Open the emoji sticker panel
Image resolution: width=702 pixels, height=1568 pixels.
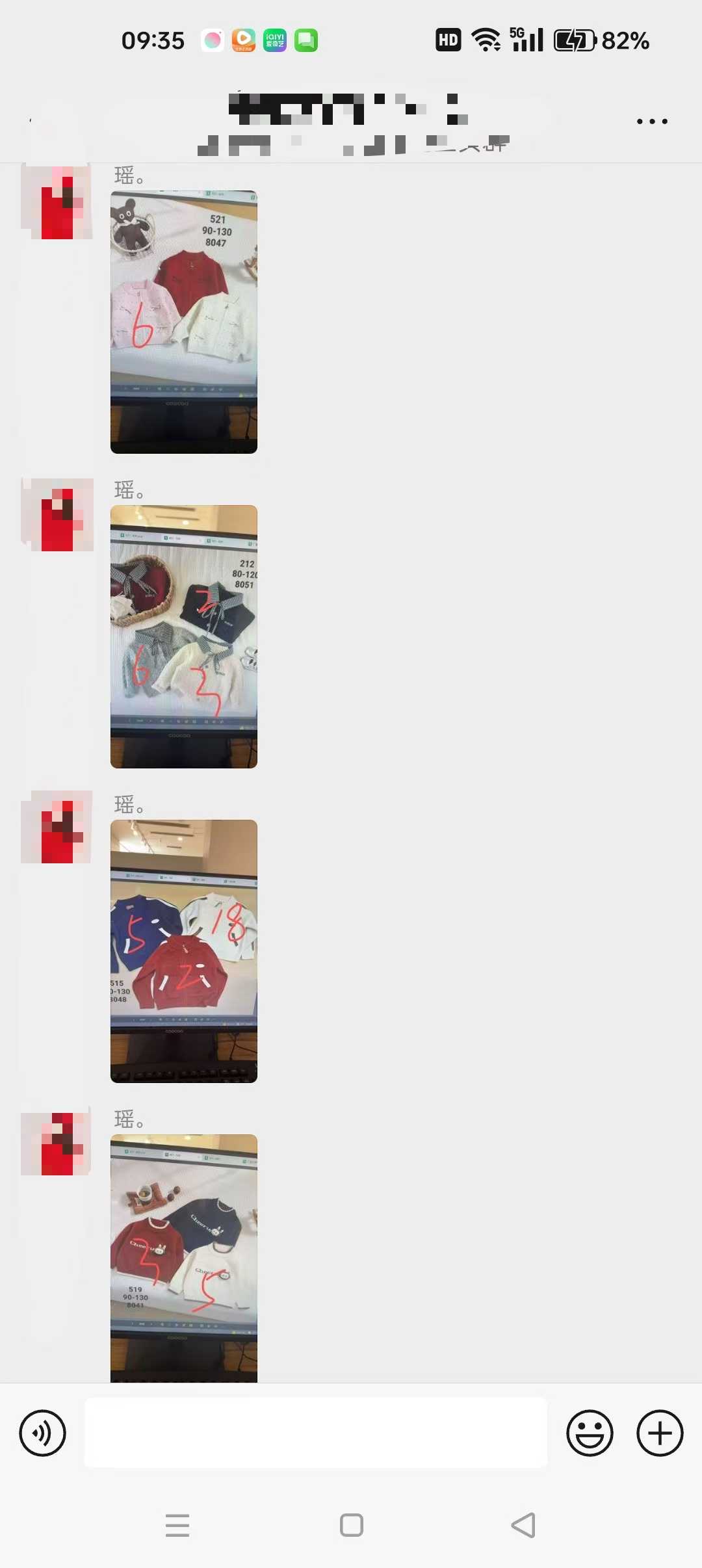tap(590, 1433)
